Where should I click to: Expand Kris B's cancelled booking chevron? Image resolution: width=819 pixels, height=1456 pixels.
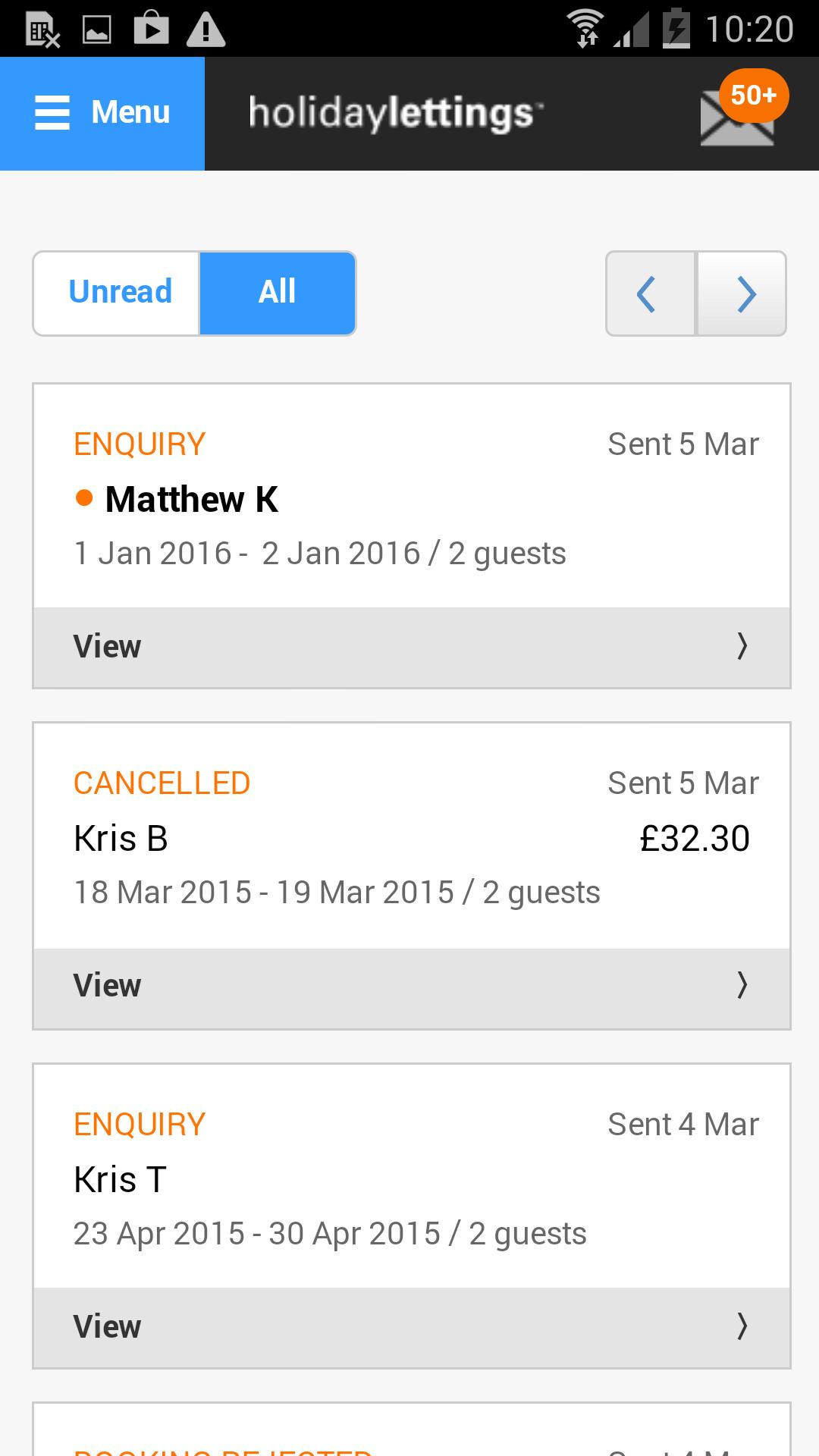[742, 987]
